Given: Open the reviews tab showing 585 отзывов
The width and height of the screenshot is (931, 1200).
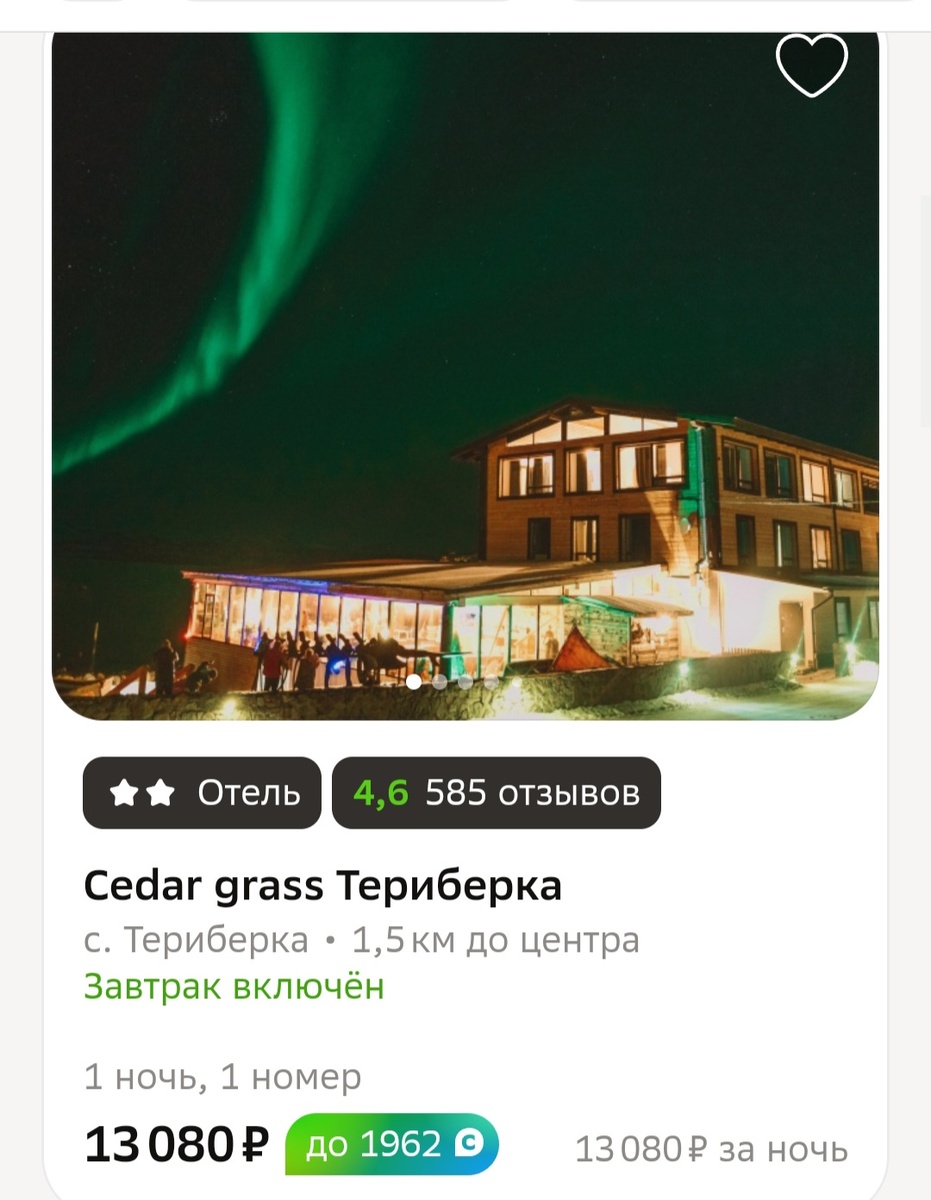Looking at the screenshot, I should tap(496, 792).
